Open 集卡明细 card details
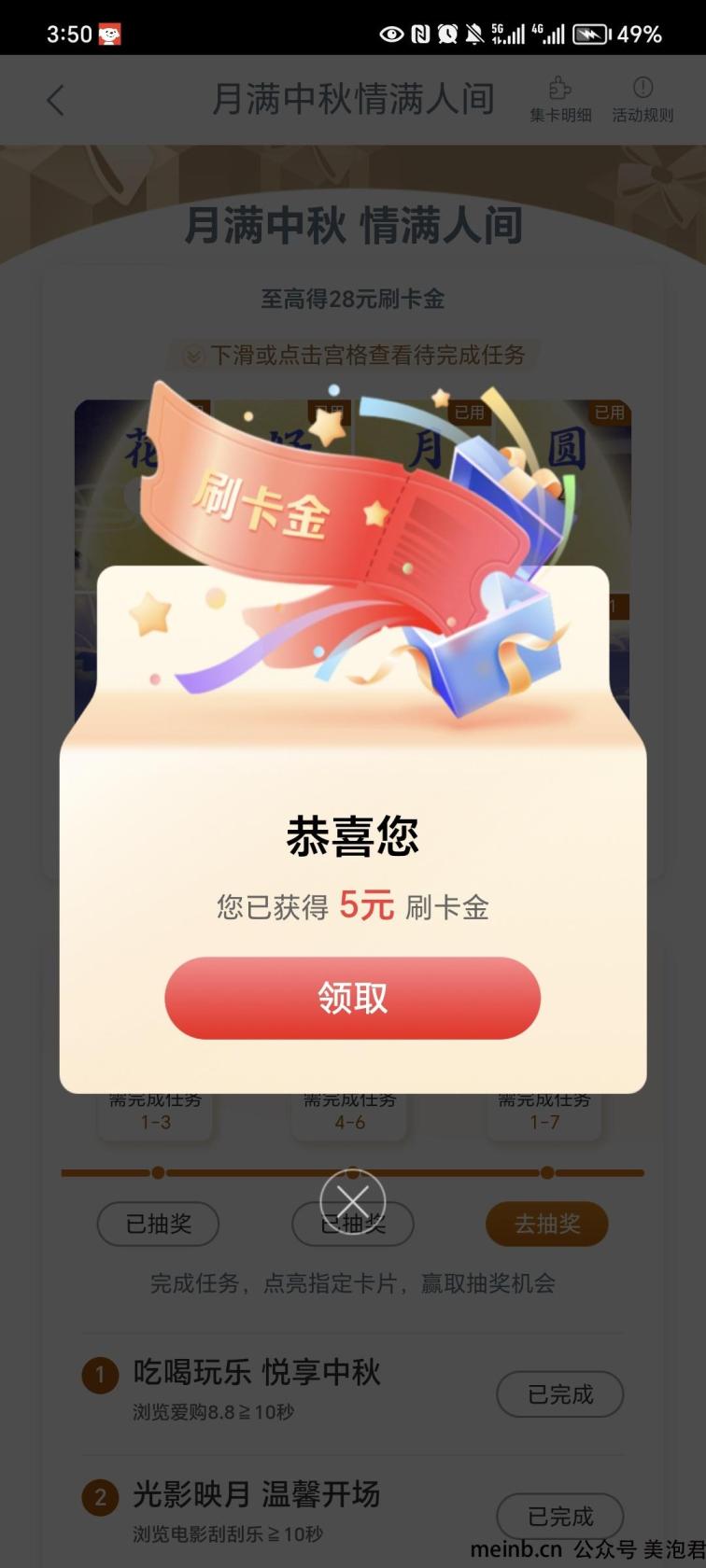This screenshot has width=706, height=1568. [x=560, y=100]
